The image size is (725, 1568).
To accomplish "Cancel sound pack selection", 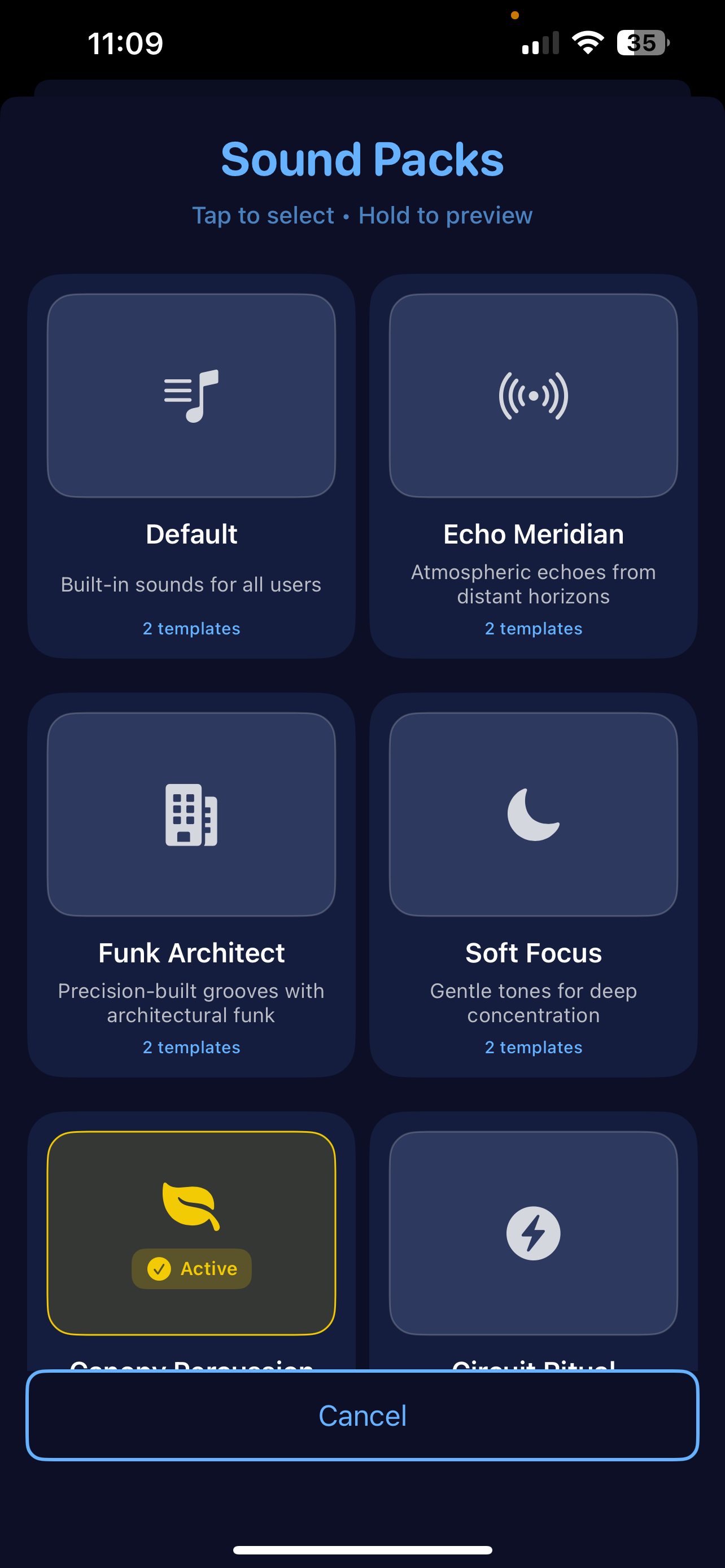I will coord(362,1415).
